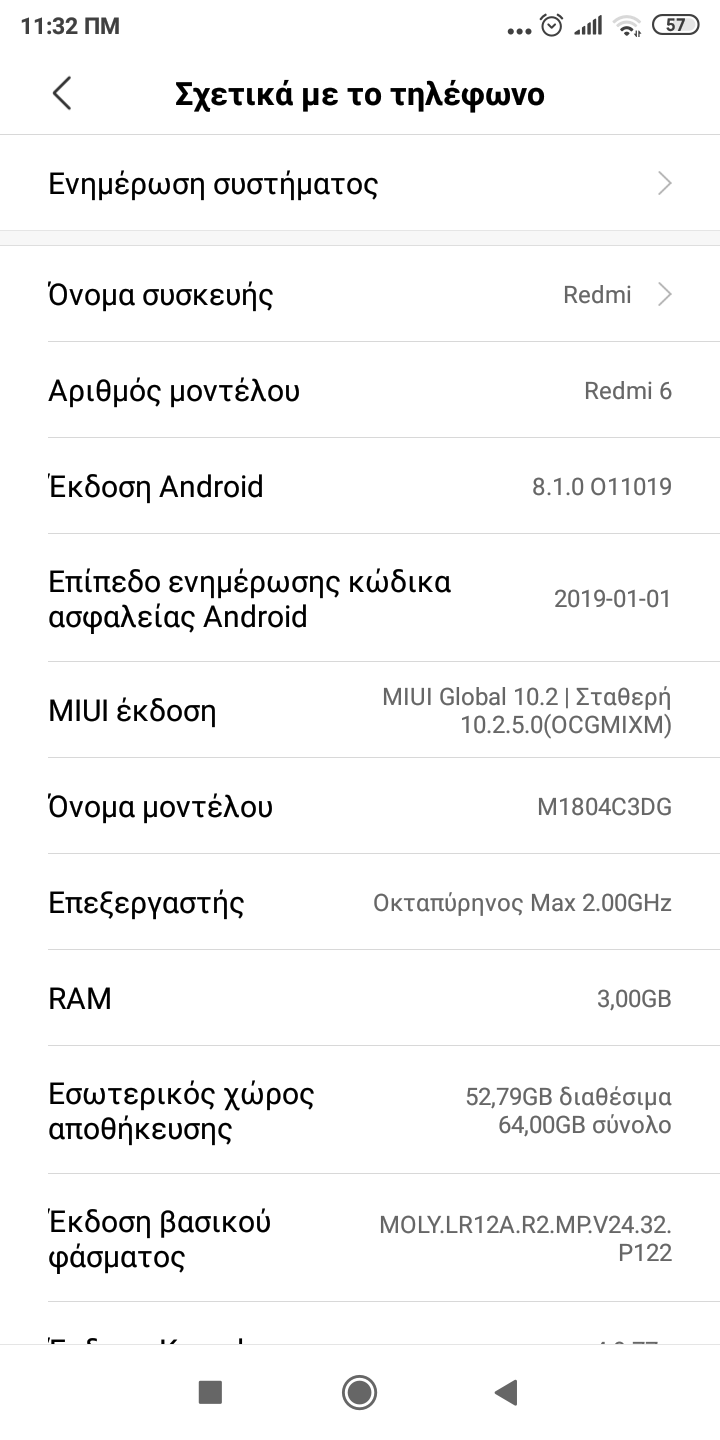720x1440 pixels.
Task: Tap the Επεξεργαστής row
Action: click(x=360, y=903)
